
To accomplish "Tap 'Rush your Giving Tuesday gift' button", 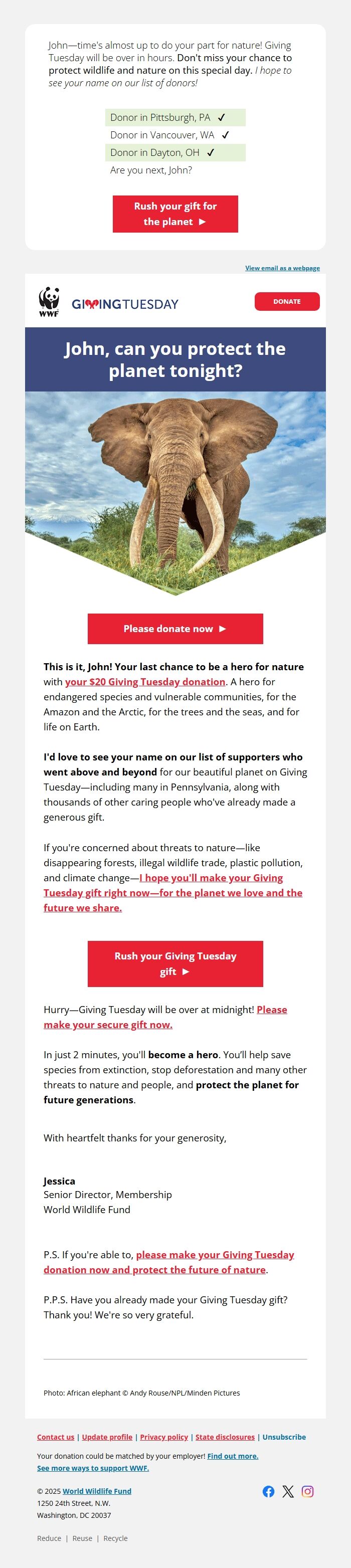I will pyautogui.click(x=175, y=963).
